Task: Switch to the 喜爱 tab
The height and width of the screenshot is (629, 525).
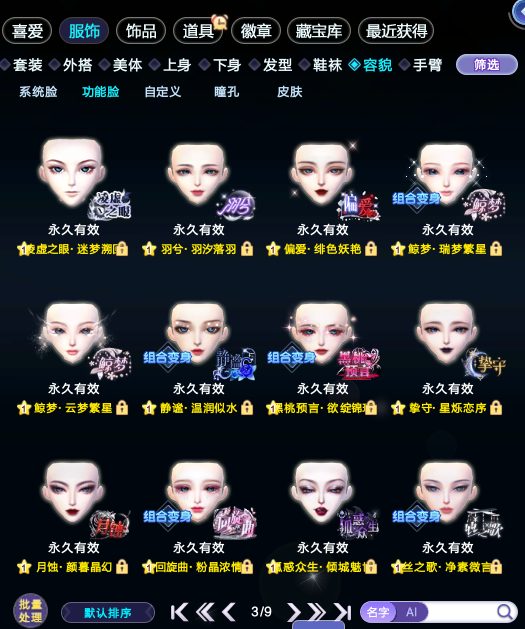Action: coord(27,31)
